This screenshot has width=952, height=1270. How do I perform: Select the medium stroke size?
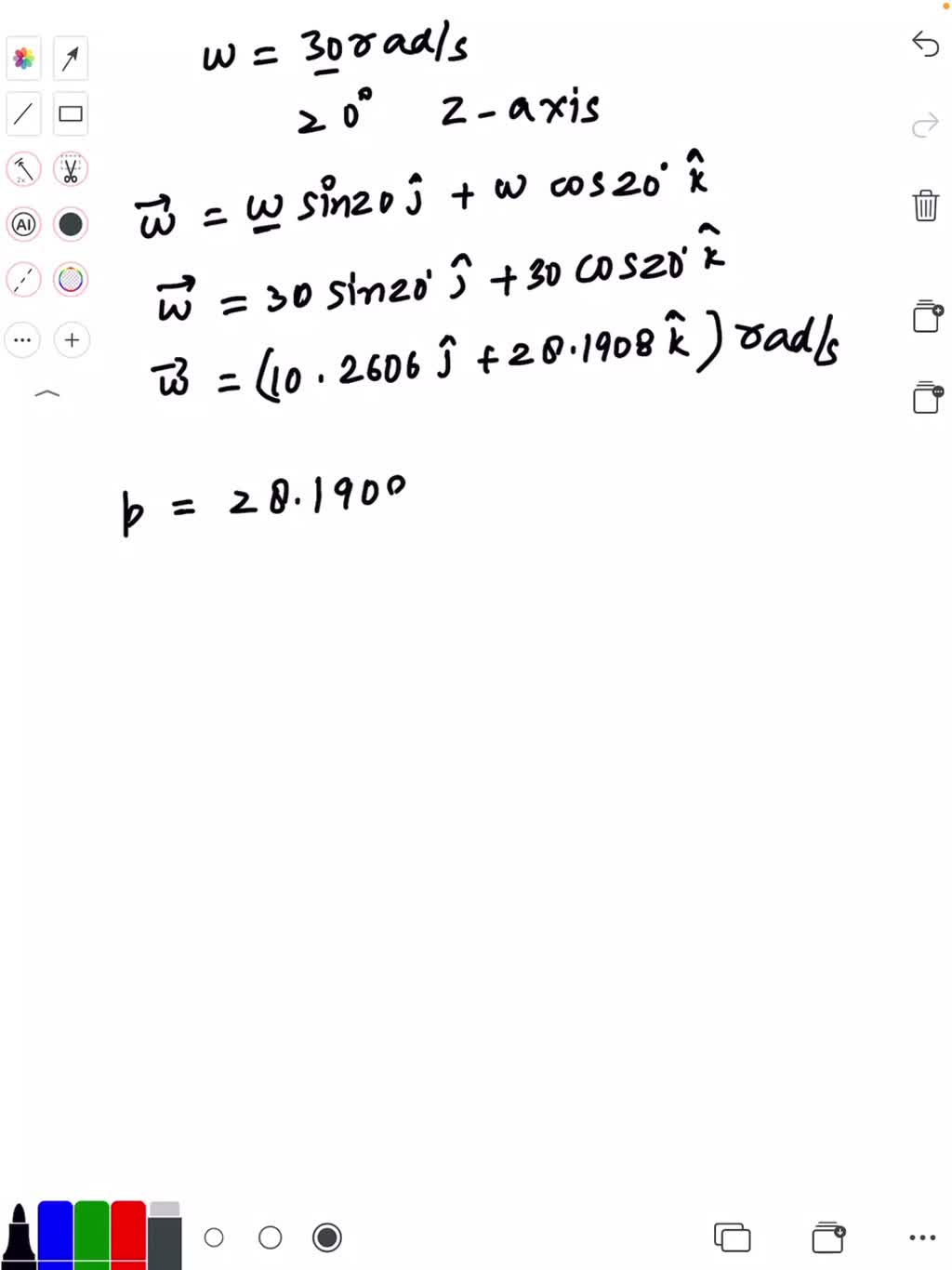pyautogui.click(x=270, y=1237)
